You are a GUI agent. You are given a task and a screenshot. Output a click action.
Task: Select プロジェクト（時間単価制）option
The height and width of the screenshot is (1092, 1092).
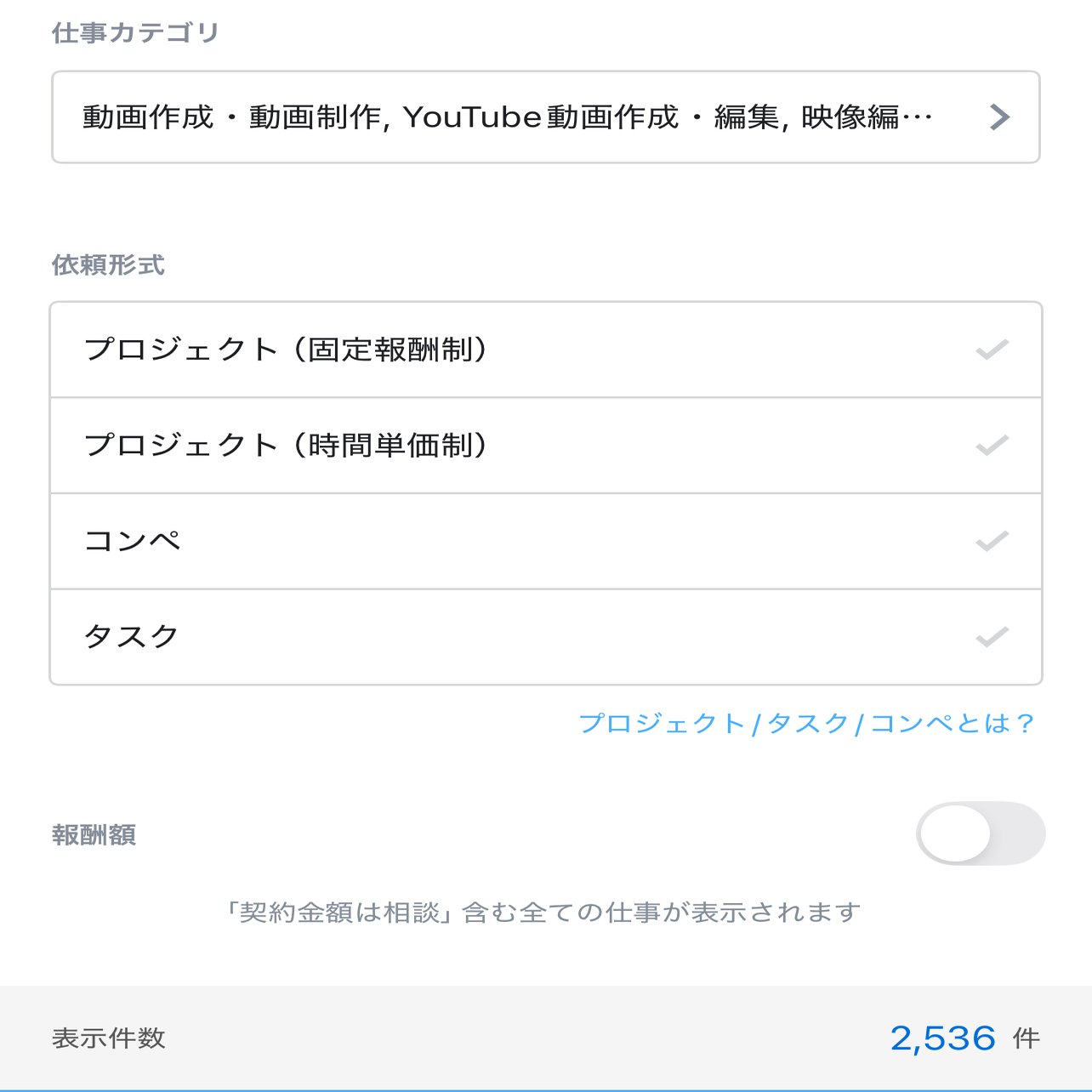tap(545, 446)
